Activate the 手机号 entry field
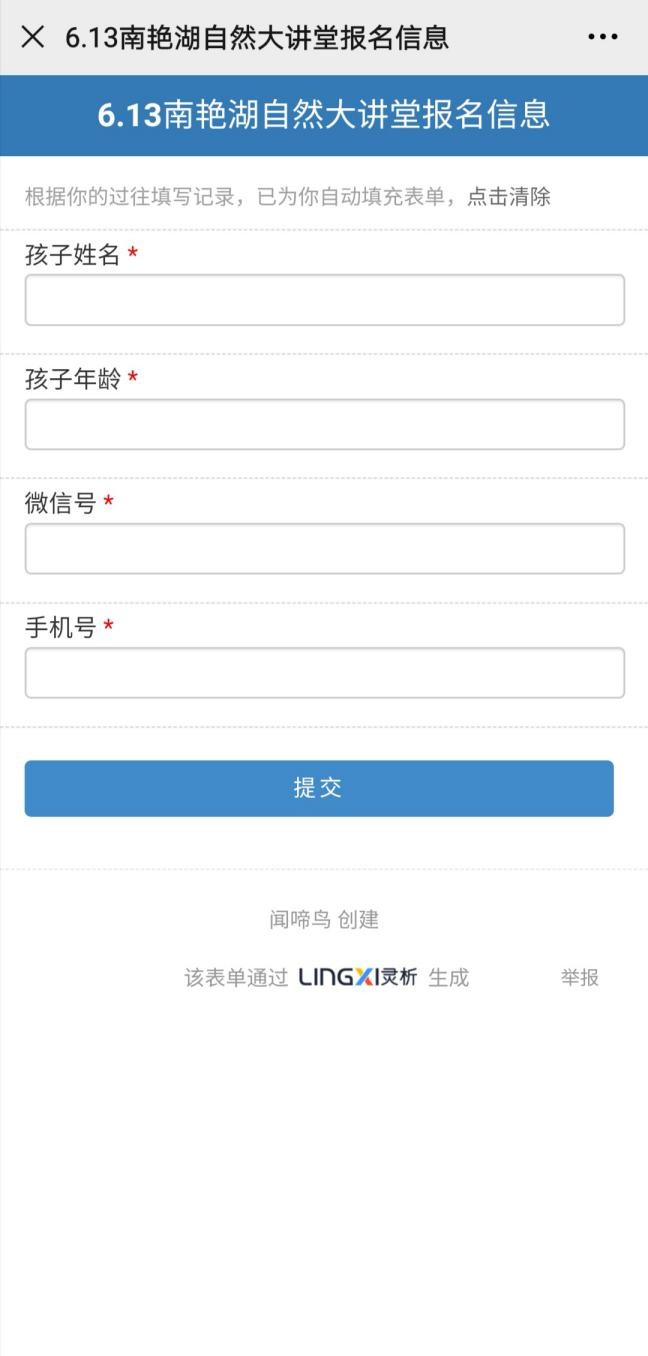This screenshot has height=1356, width=648. point(324,672)
